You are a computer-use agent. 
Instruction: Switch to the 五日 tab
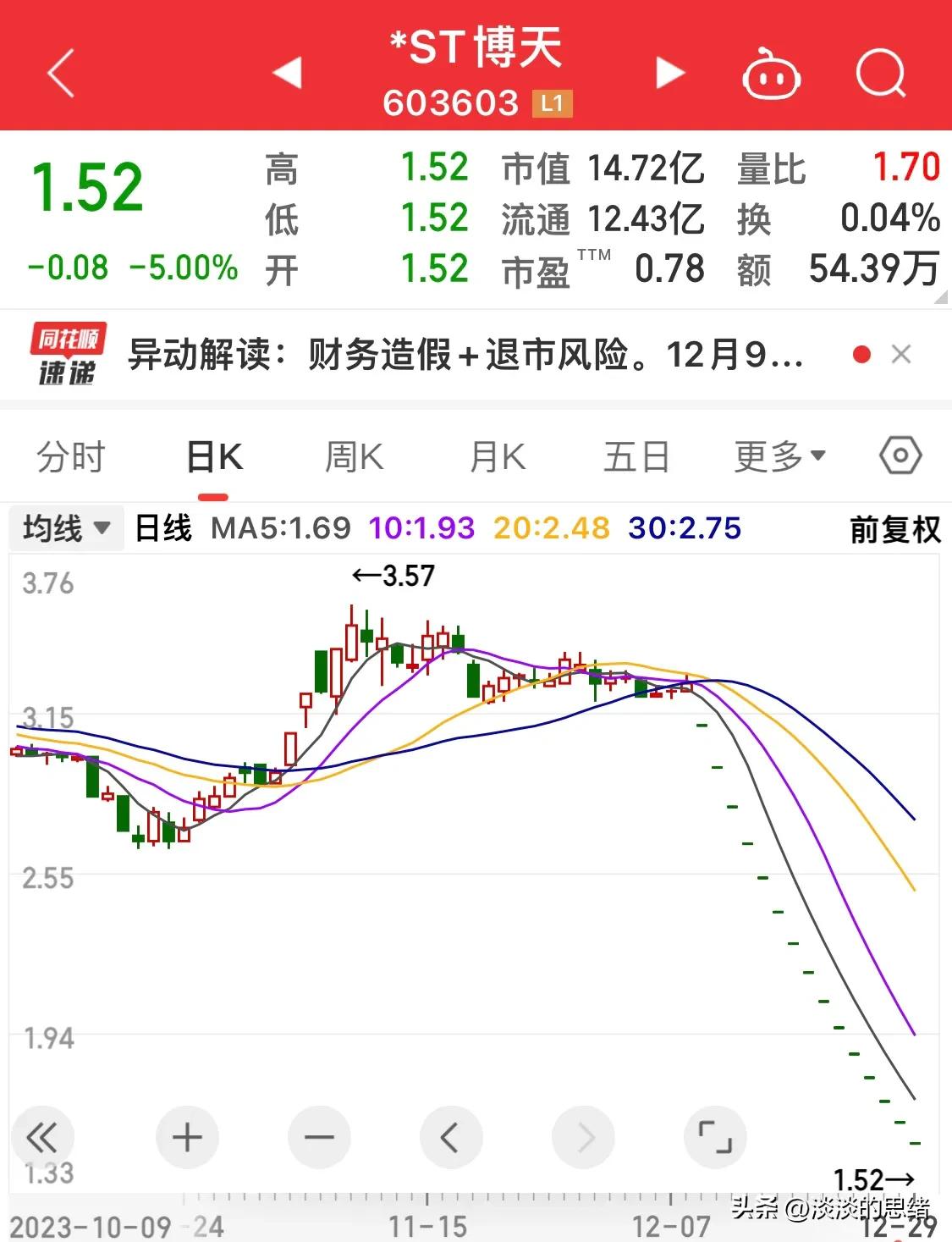pyautogui.click(x=636, y=455)
